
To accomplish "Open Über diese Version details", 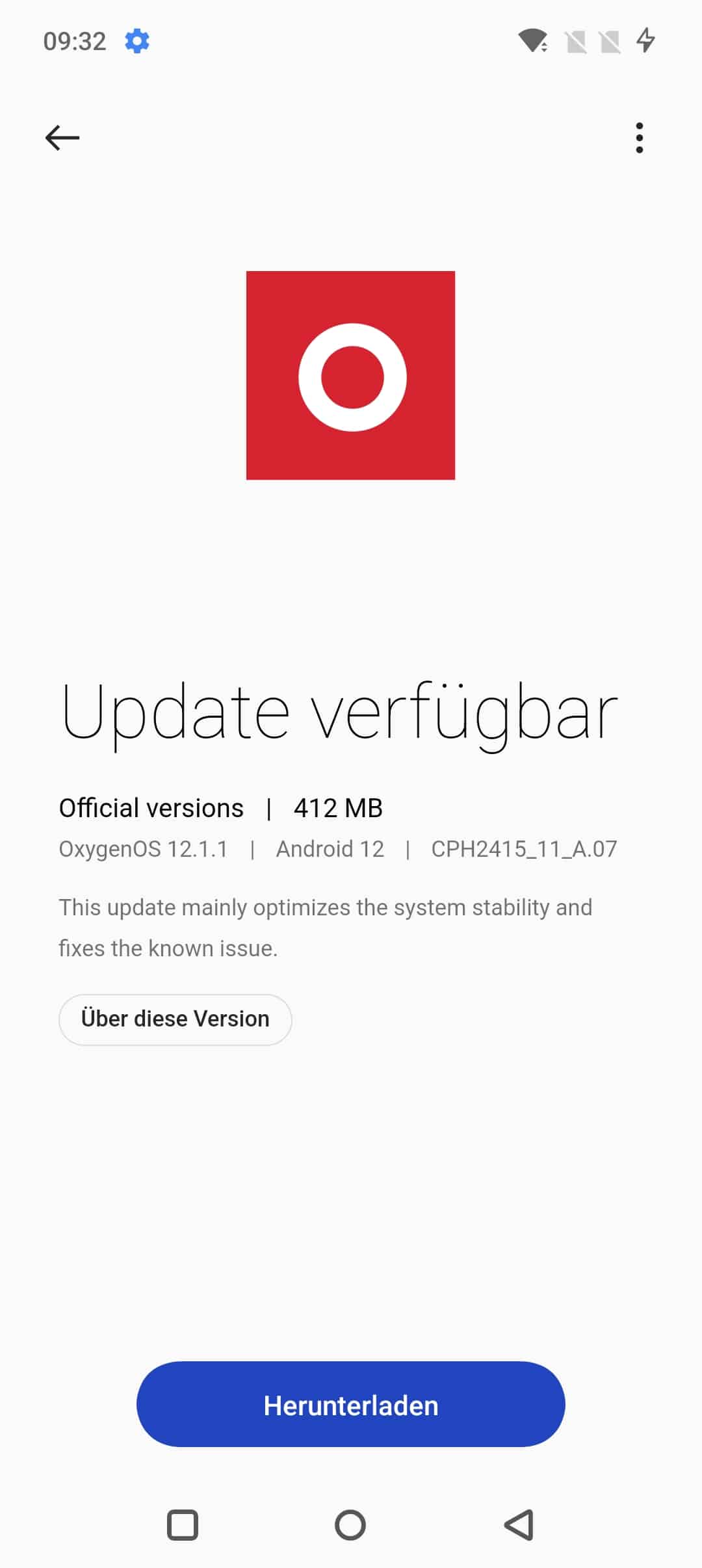I will (175, 1019).
